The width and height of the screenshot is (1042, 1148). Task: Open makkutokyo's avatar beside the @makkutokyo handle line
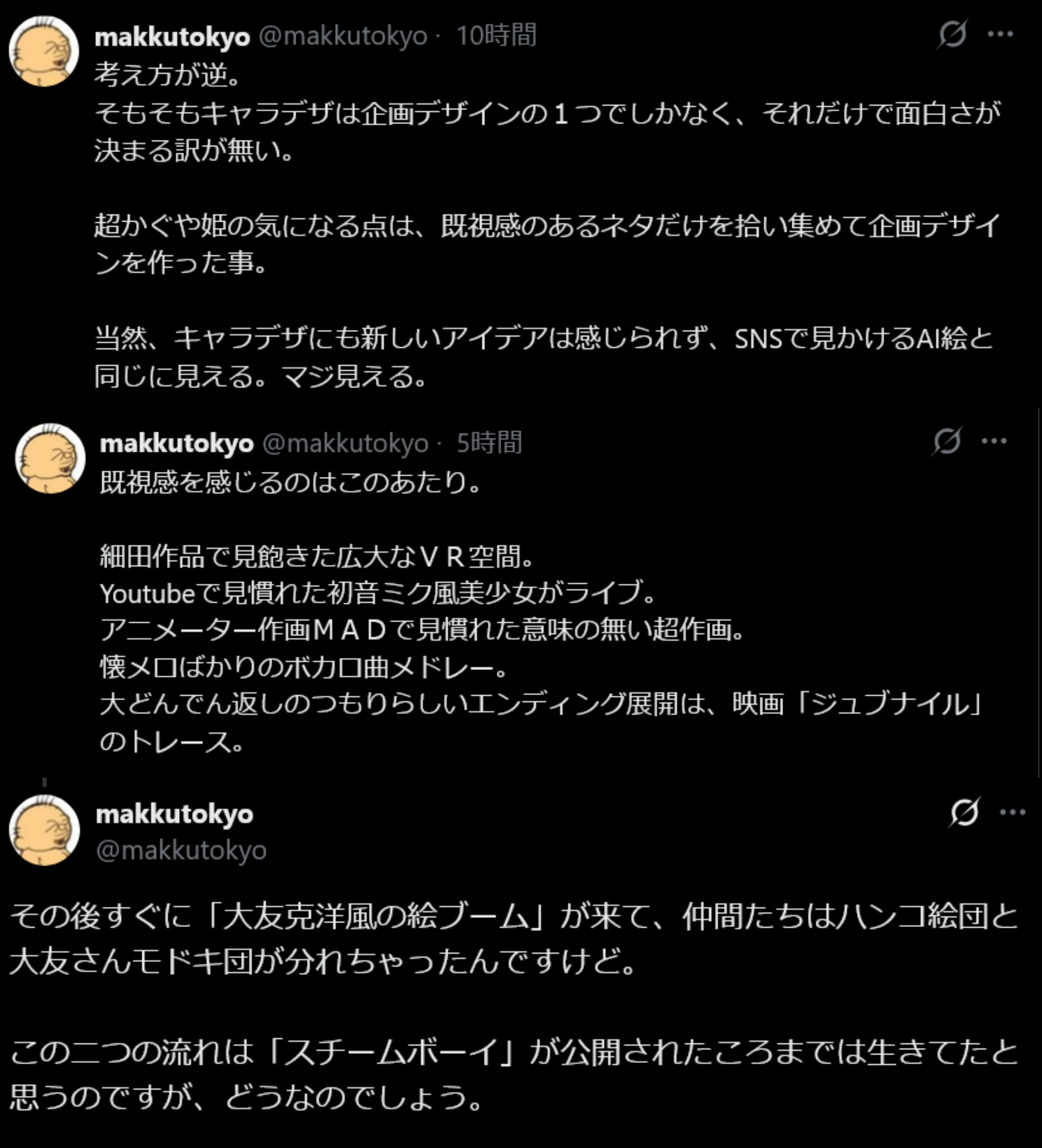(44, 830)
